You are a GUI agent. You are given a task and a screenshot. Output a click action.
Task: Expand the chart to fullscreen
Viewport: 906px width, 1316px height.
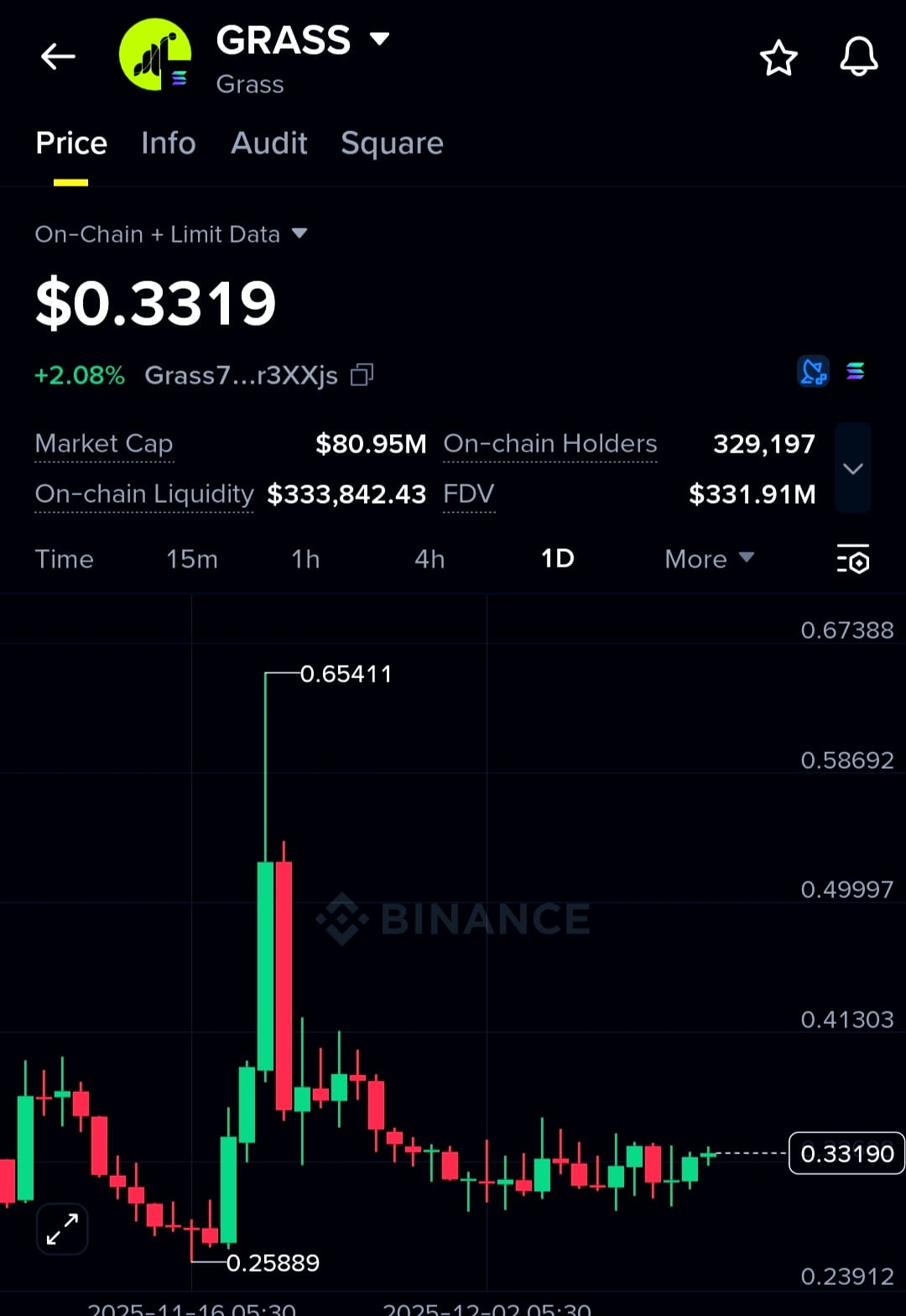click(x=62, y=1230)
